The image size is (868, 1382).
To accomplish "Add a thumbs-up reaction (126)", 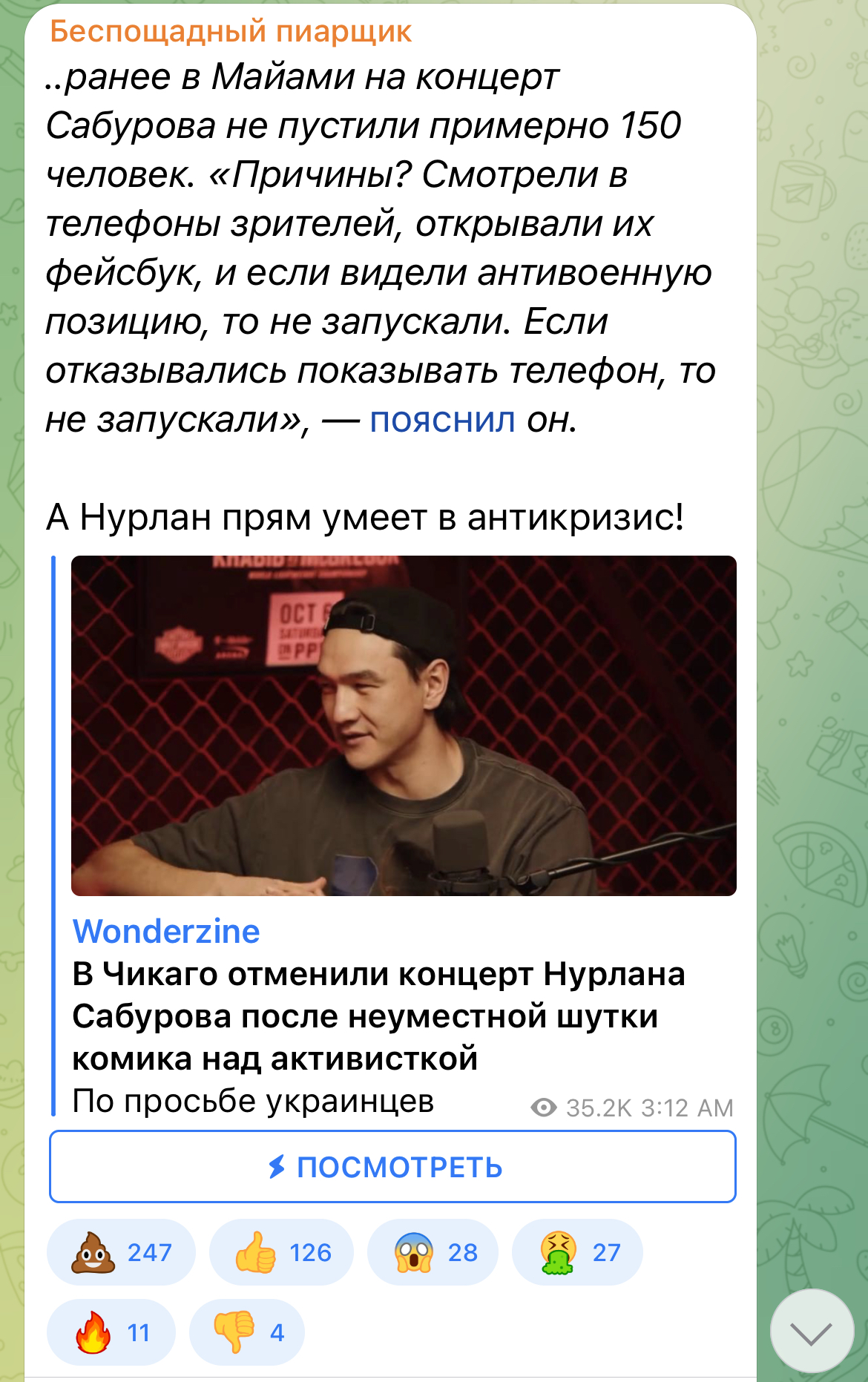I will (x=281, y=1252).
